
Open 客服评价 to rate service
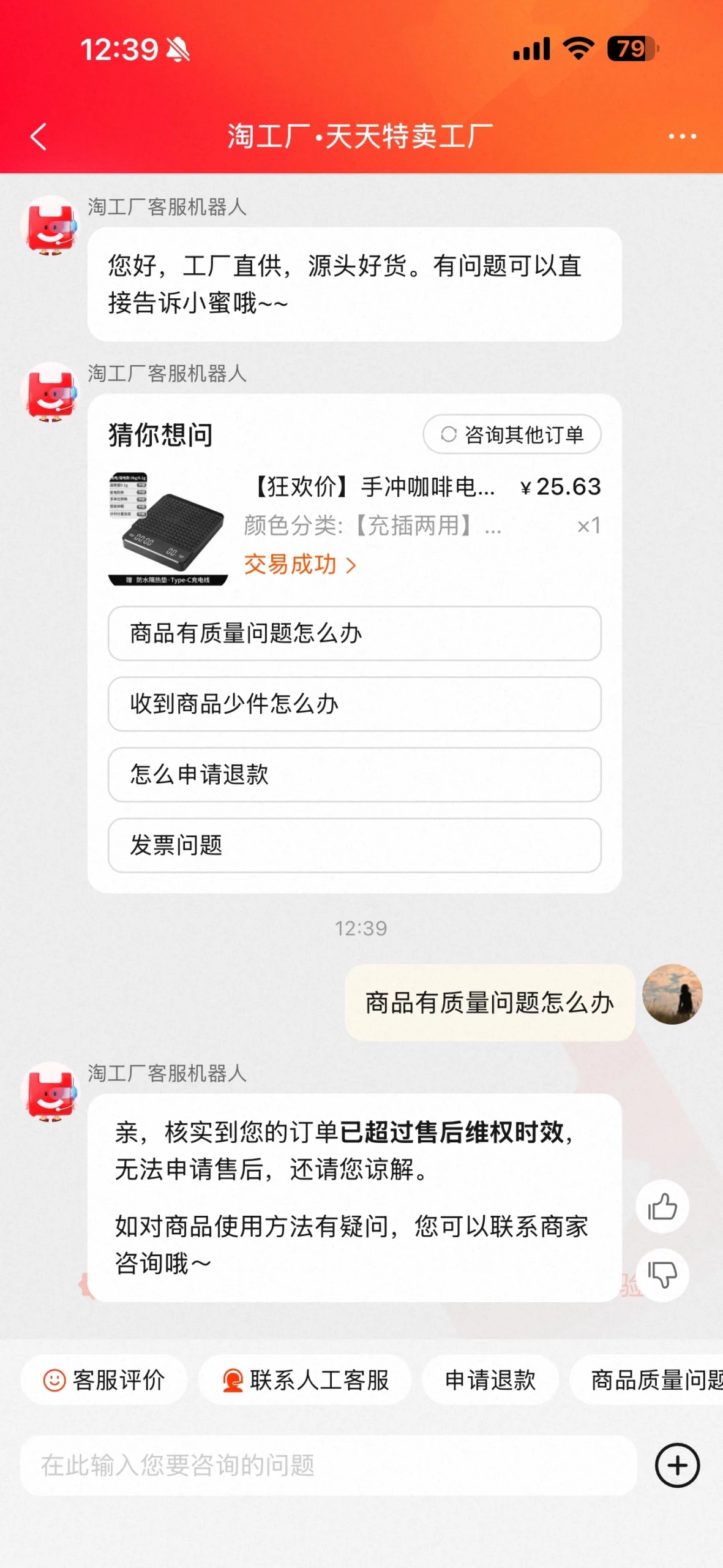pyautogui.click(x=104, y=1380)
